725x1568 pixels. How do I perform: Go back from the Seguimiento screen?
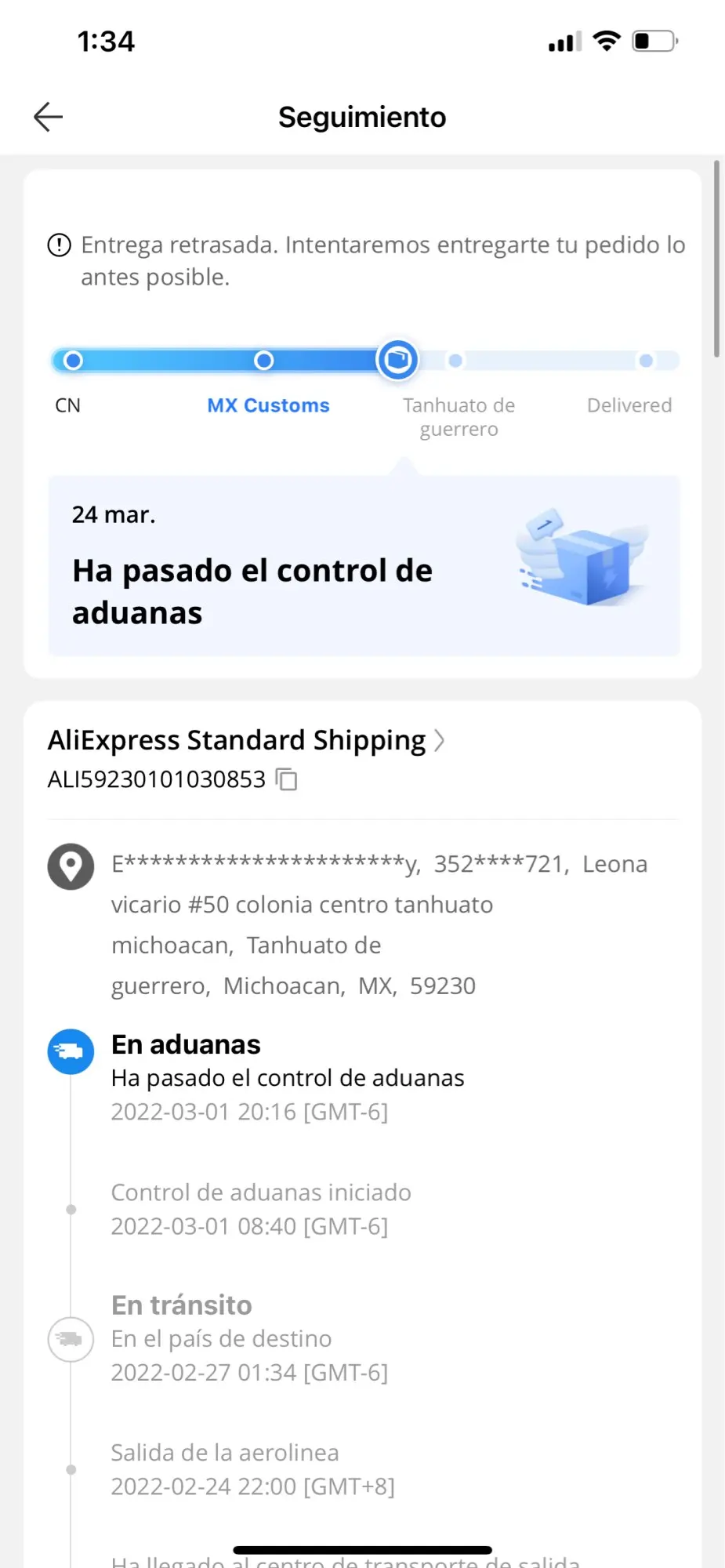click(49, 117)
